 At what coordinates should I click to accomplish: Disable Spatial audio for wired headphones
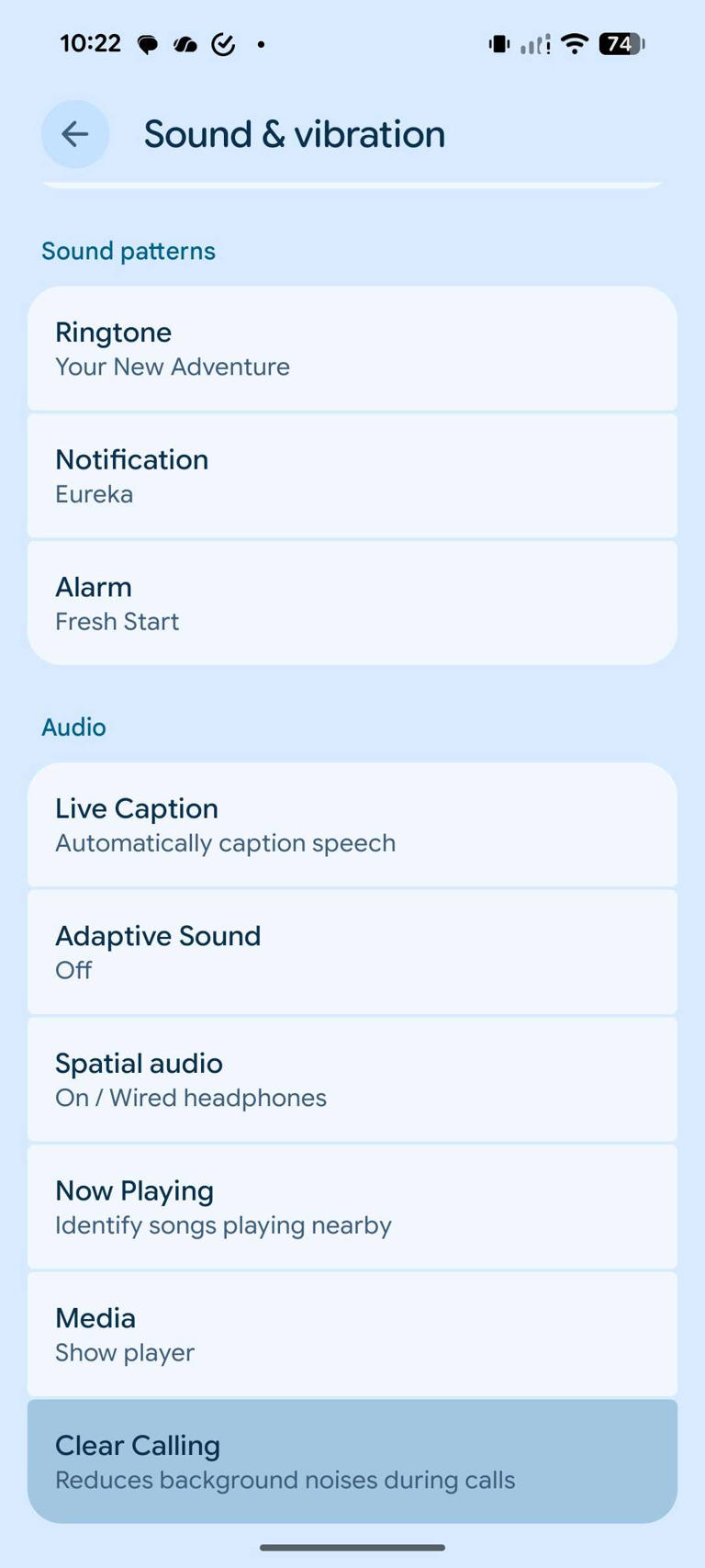point(352,1078)
